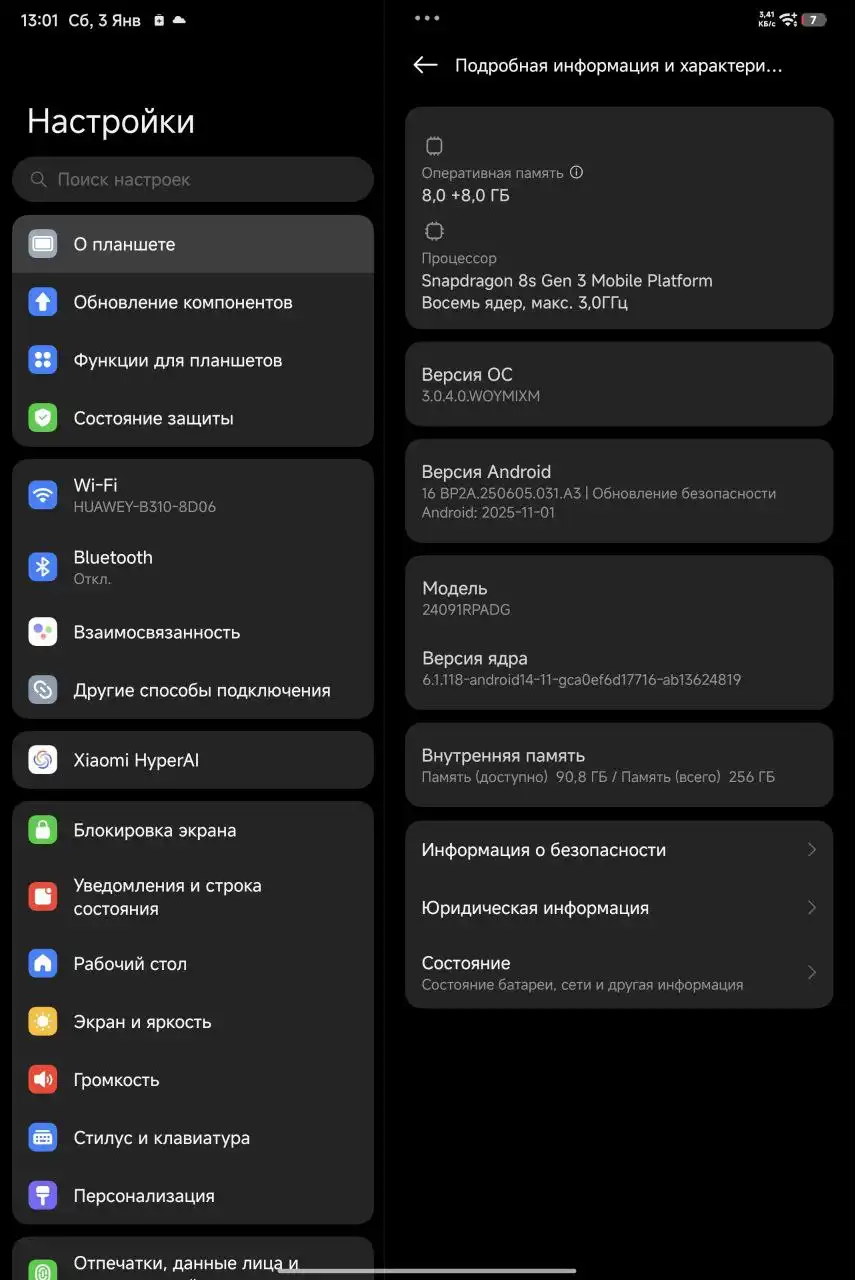
Task: Go back from Подробная информация screen
Action: 424,65
